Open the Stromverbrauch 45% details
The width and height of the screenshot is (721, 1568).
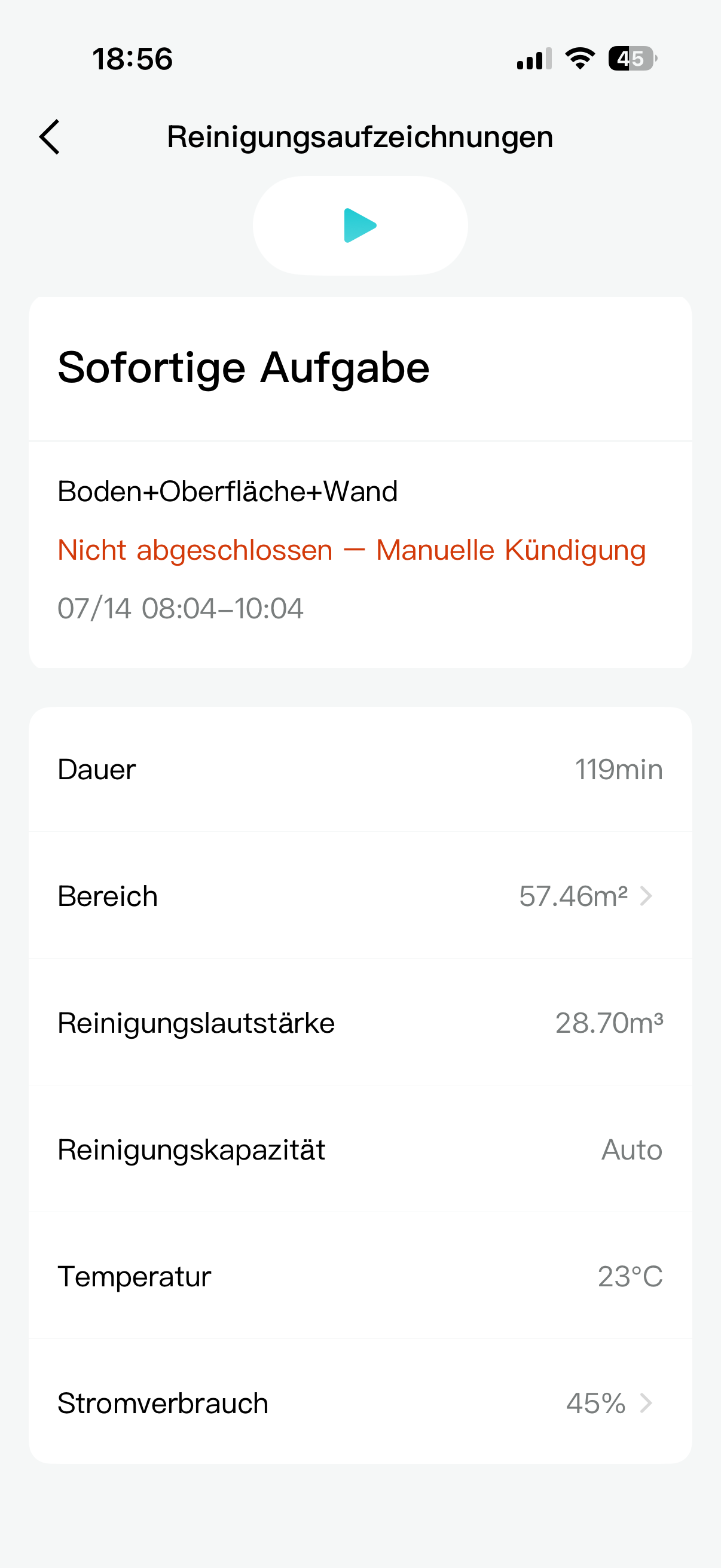click(360, 1402)
